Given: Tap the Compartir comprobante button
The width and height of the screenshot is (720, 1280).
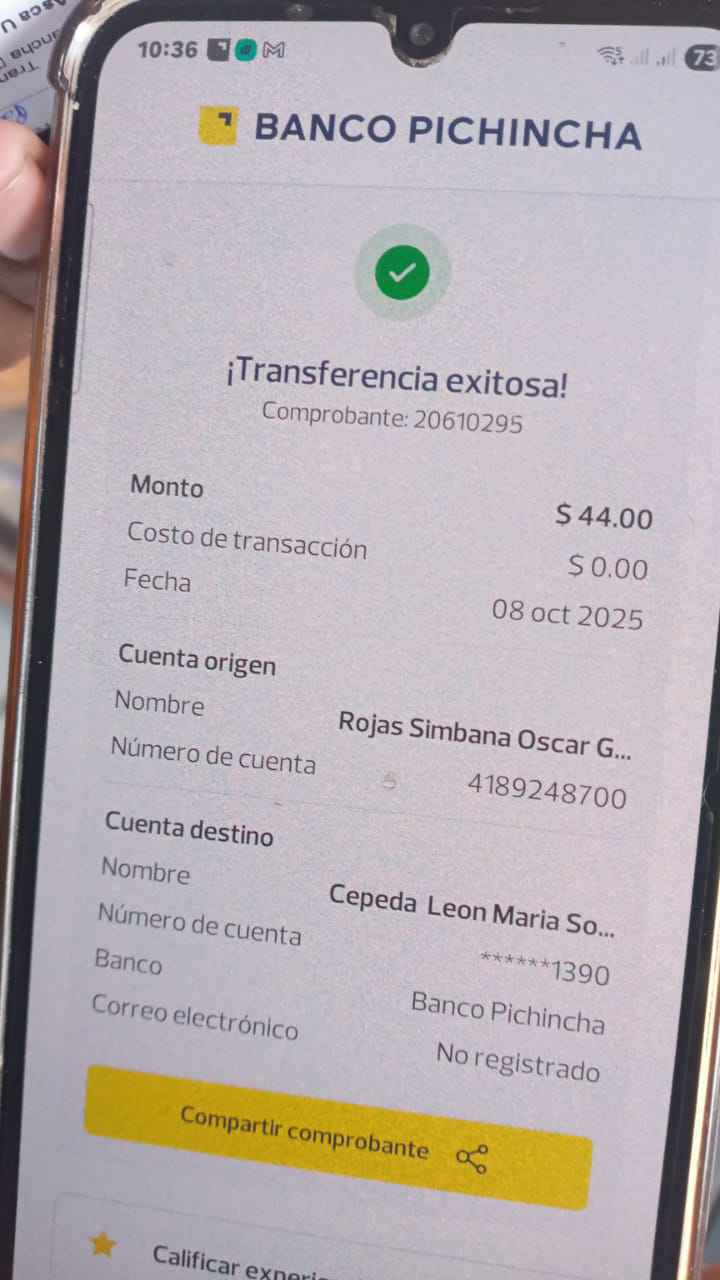Looking at the screenshot, I should pos(336,1137).
